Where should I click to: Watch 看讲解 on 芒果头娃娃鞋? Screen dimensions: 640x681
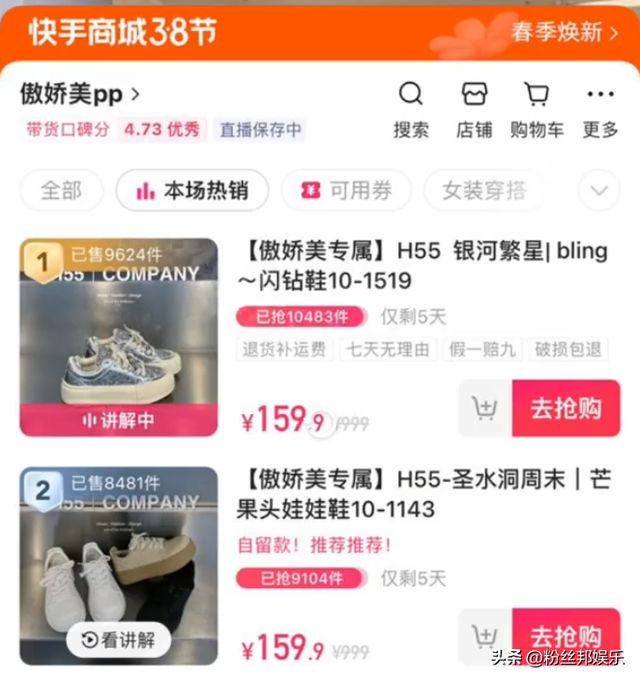118,640
